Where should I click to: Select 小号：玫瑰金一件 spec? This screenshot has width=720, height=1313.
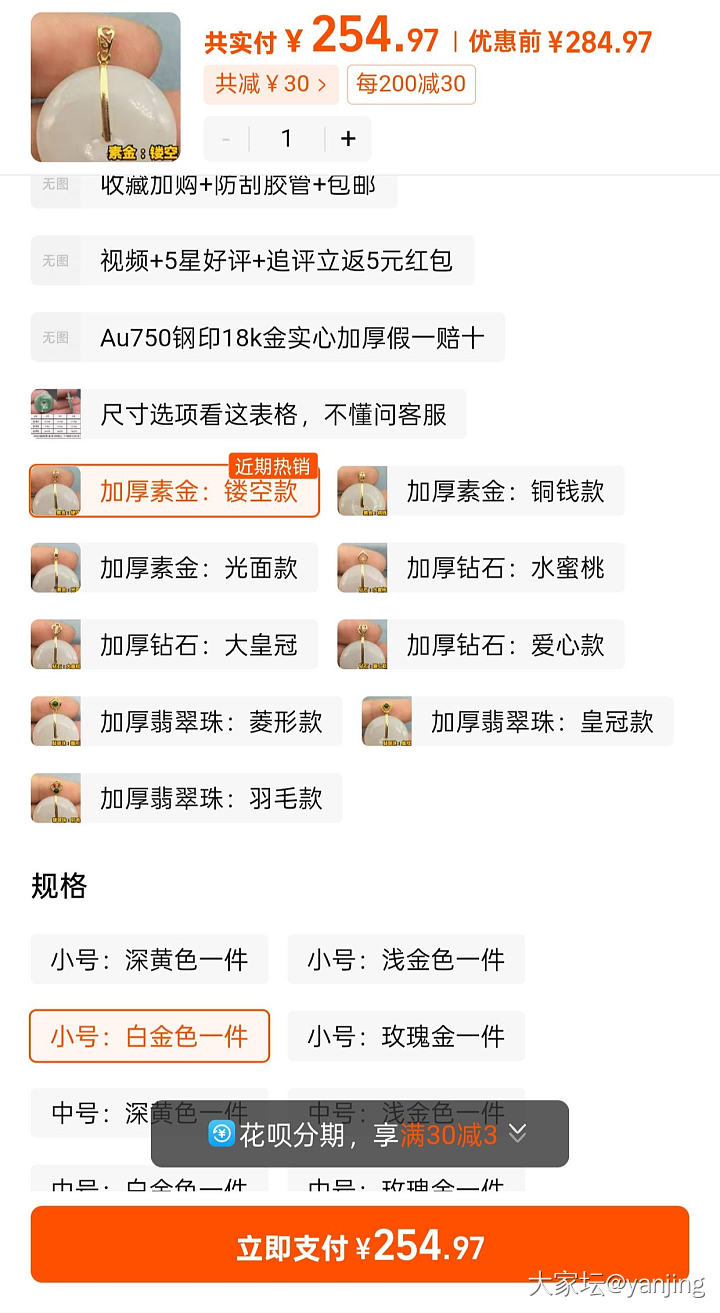(406, 1036)
